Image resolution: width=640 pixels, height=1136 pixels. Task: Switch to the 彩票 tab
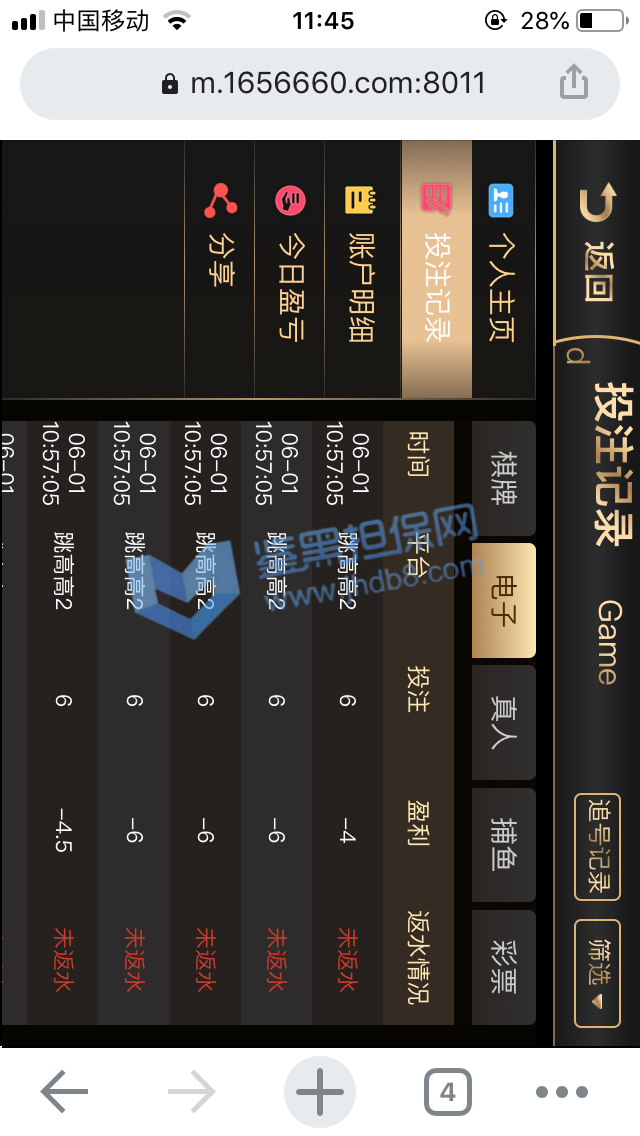tap(503, 965)
